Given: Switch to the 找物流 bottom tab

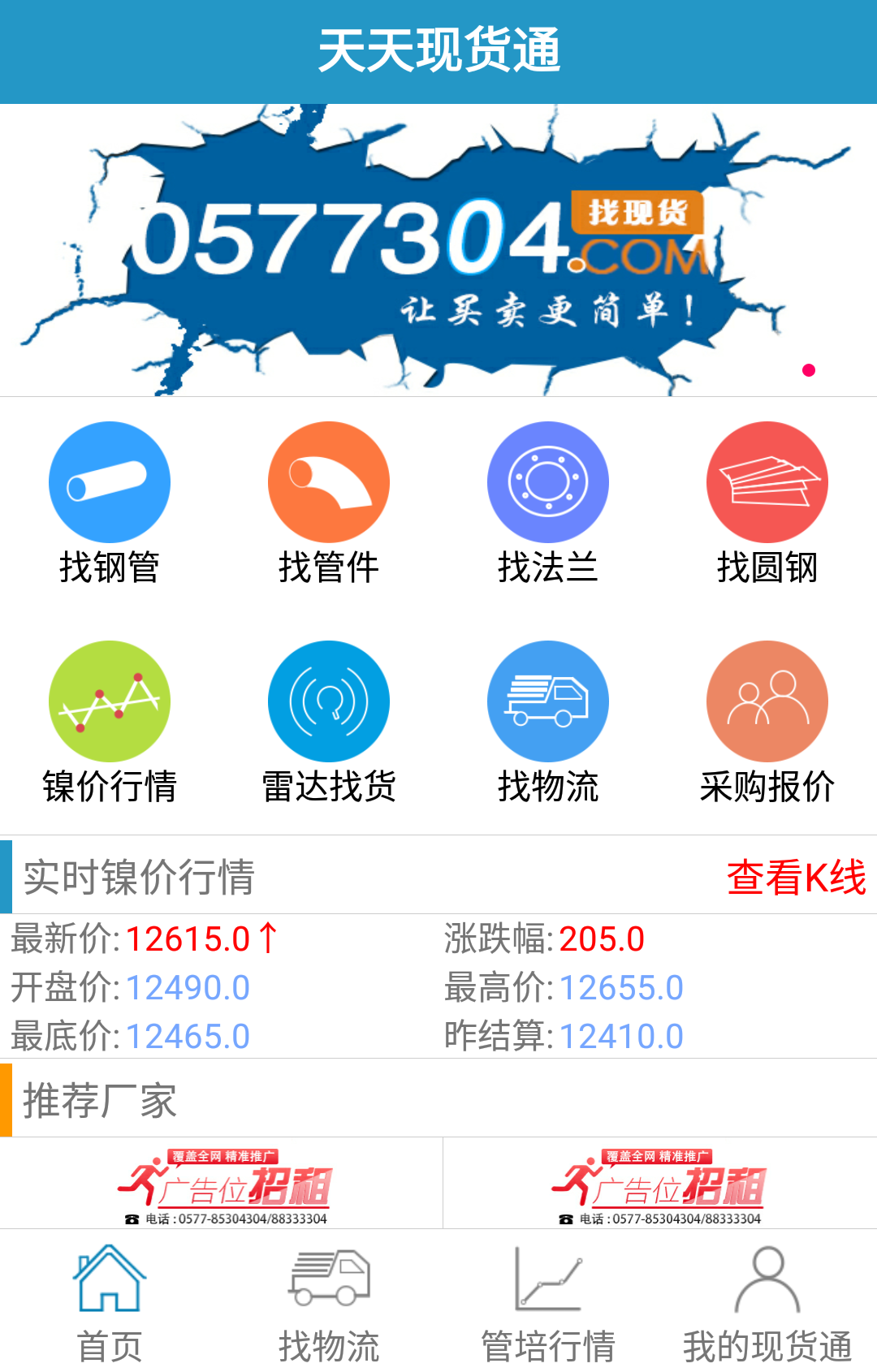Looking at the screenshot, I should (x=329, y=1303).
